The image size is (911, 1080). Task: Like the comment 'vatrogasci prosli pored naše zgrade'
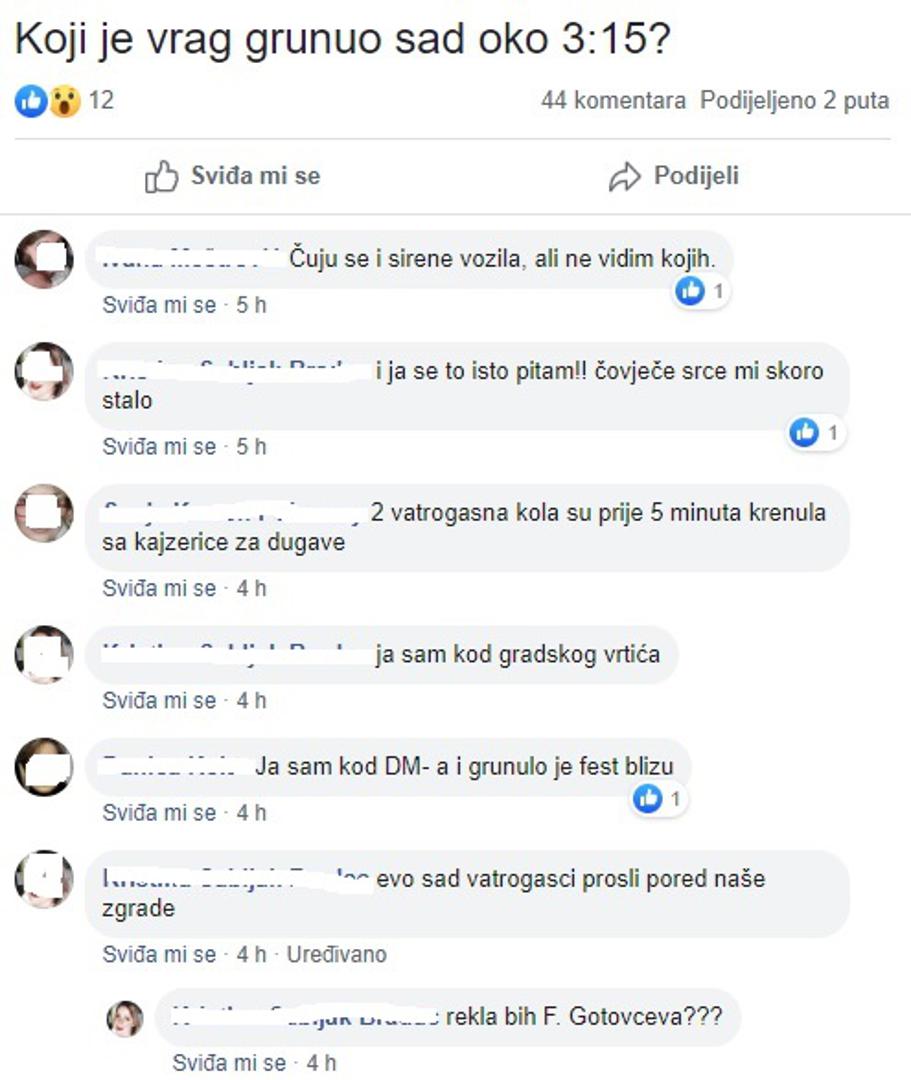159,955
